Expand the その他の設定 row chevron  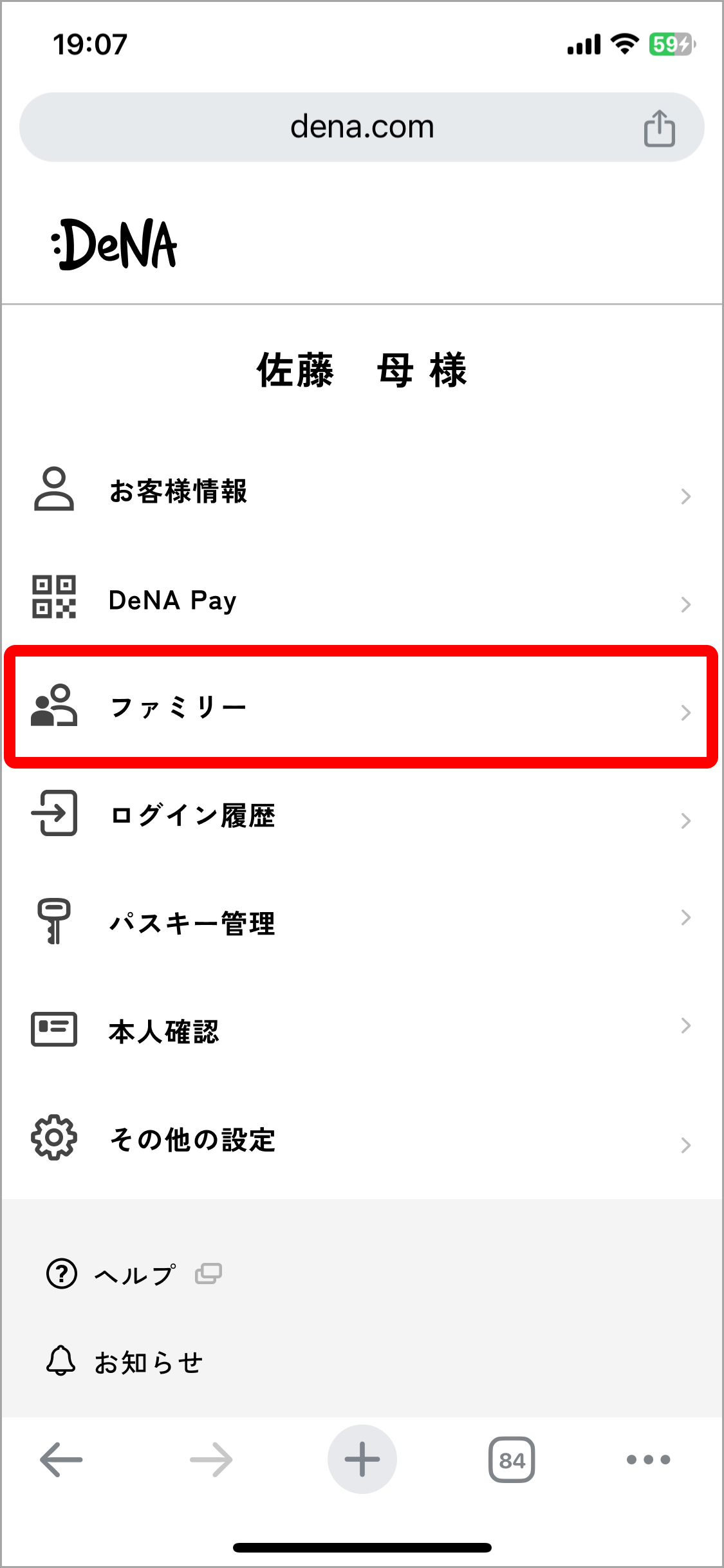(x=685, y=1144)
